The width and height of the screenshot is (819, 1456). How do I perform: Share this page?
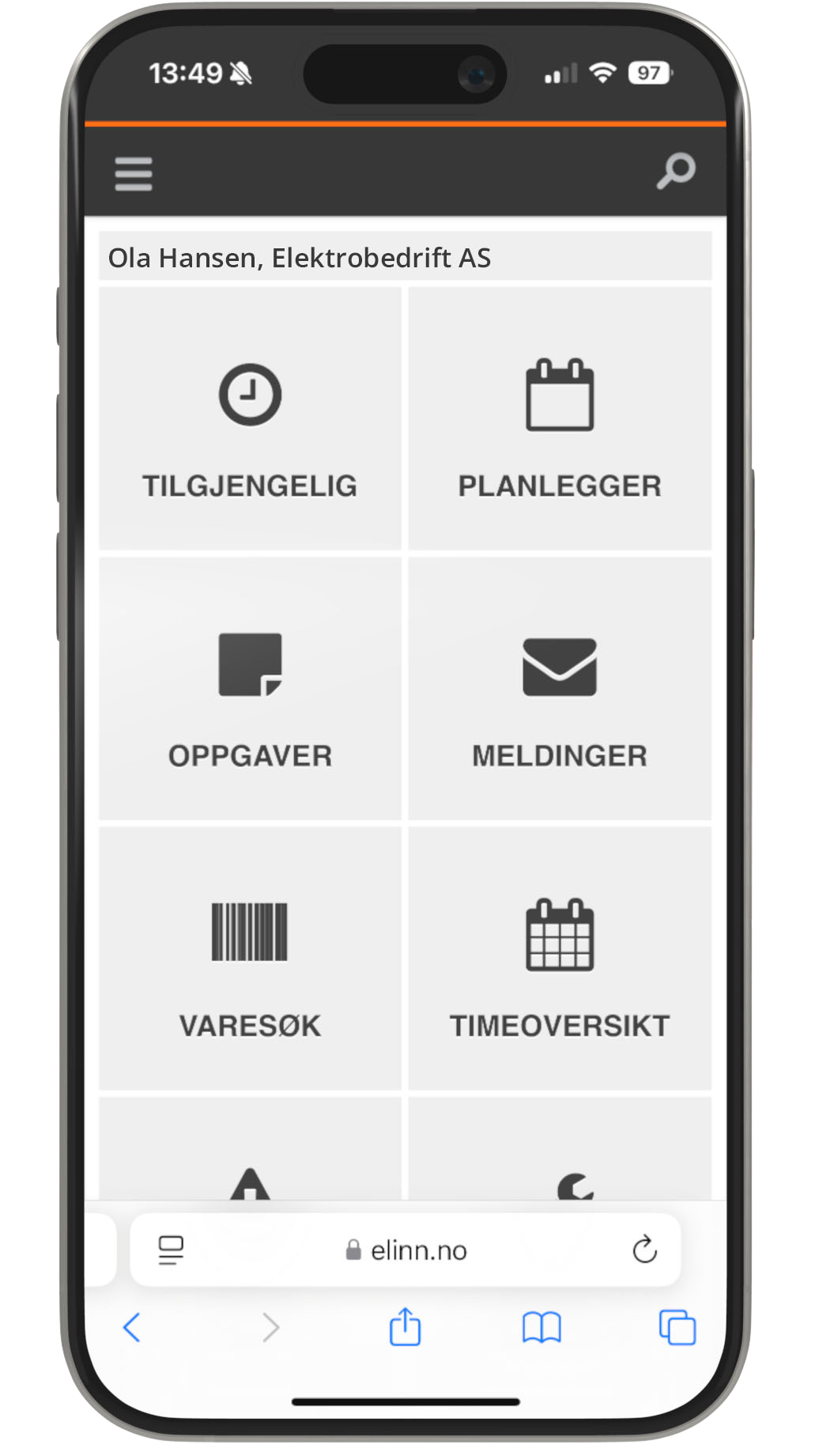(x=405, y=1327)
